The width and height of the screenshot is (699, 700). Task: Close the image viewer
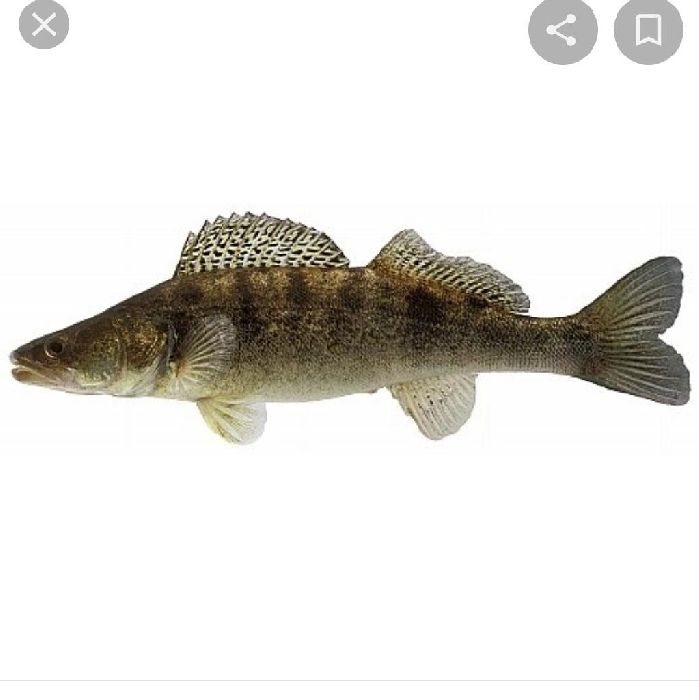[44, 25]
